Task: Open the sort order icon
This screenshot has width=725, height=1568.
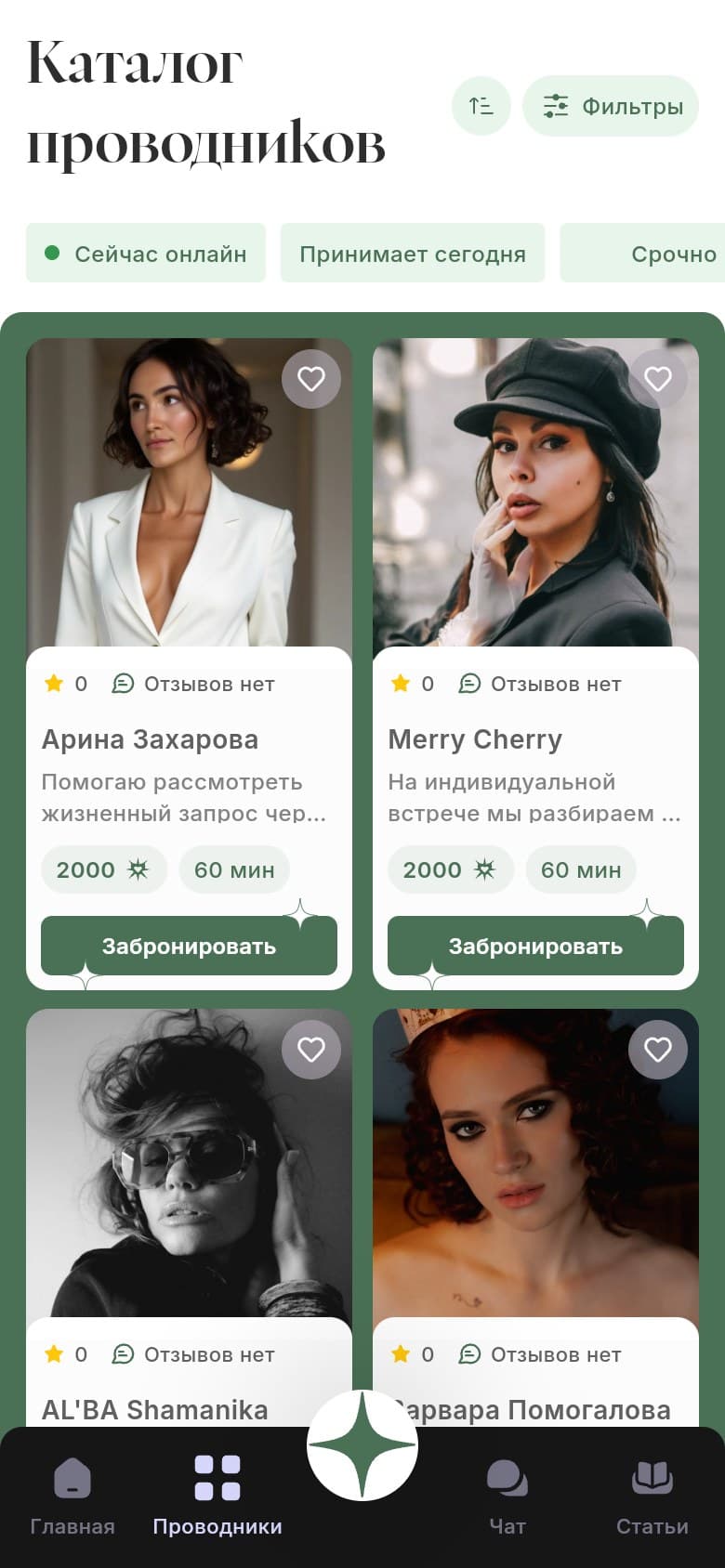Action: pyautogui.click(x=481, y=106)
